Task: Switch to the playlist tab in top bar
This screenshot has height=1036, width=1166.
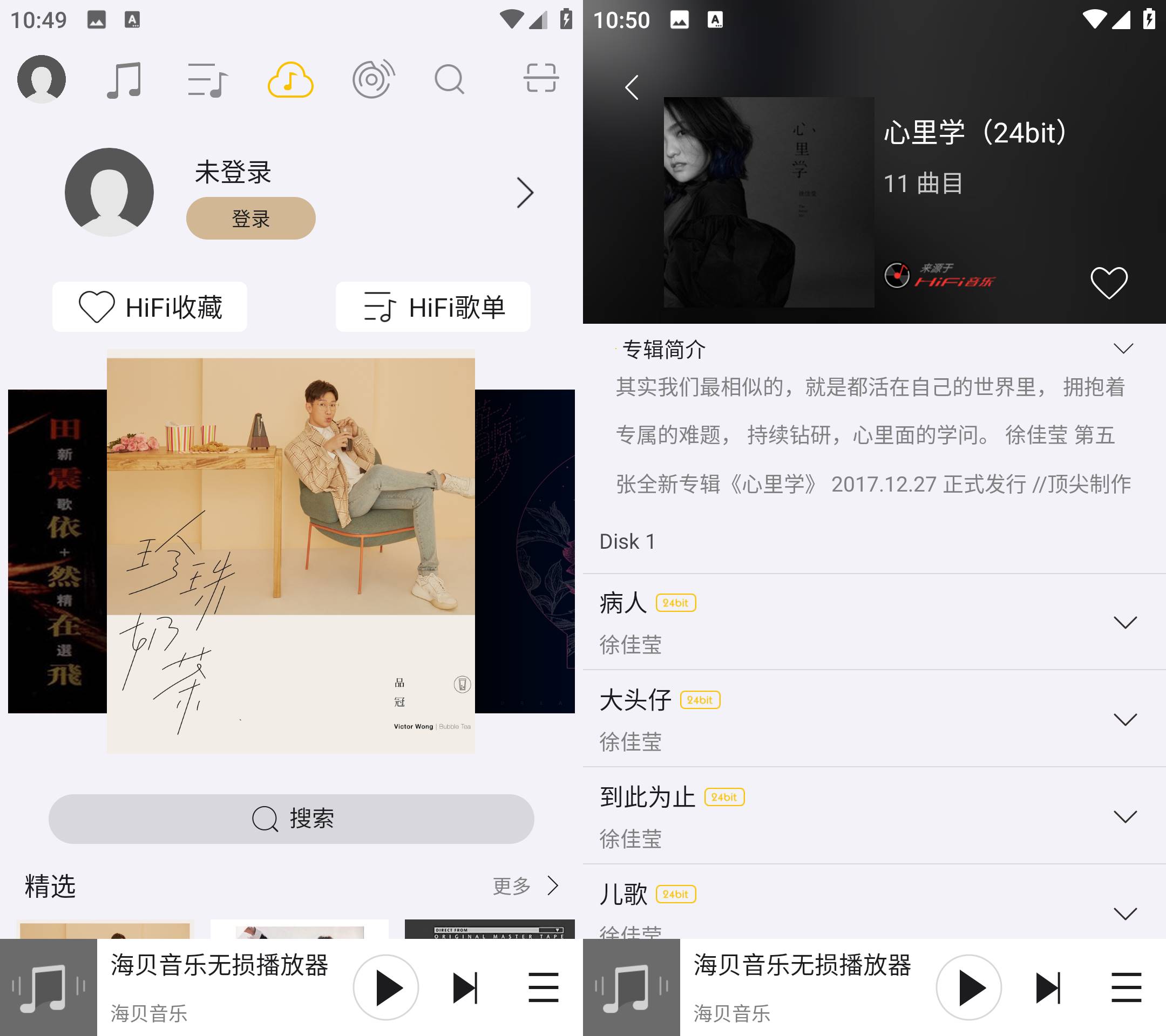Action: pyautogui.click(x=208, y=80)
